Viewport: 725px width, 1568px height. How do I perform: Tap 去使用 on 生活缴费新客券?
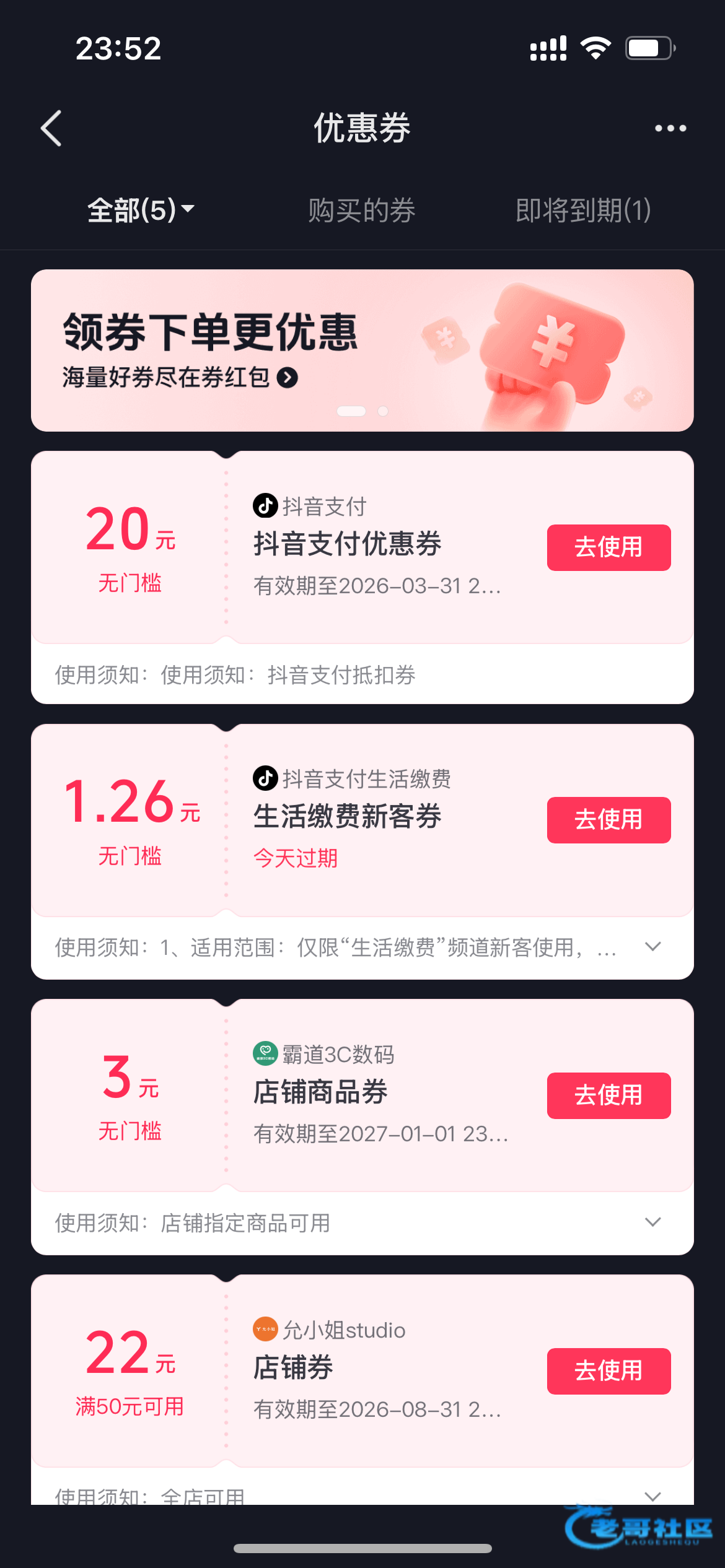click(609, 820)
